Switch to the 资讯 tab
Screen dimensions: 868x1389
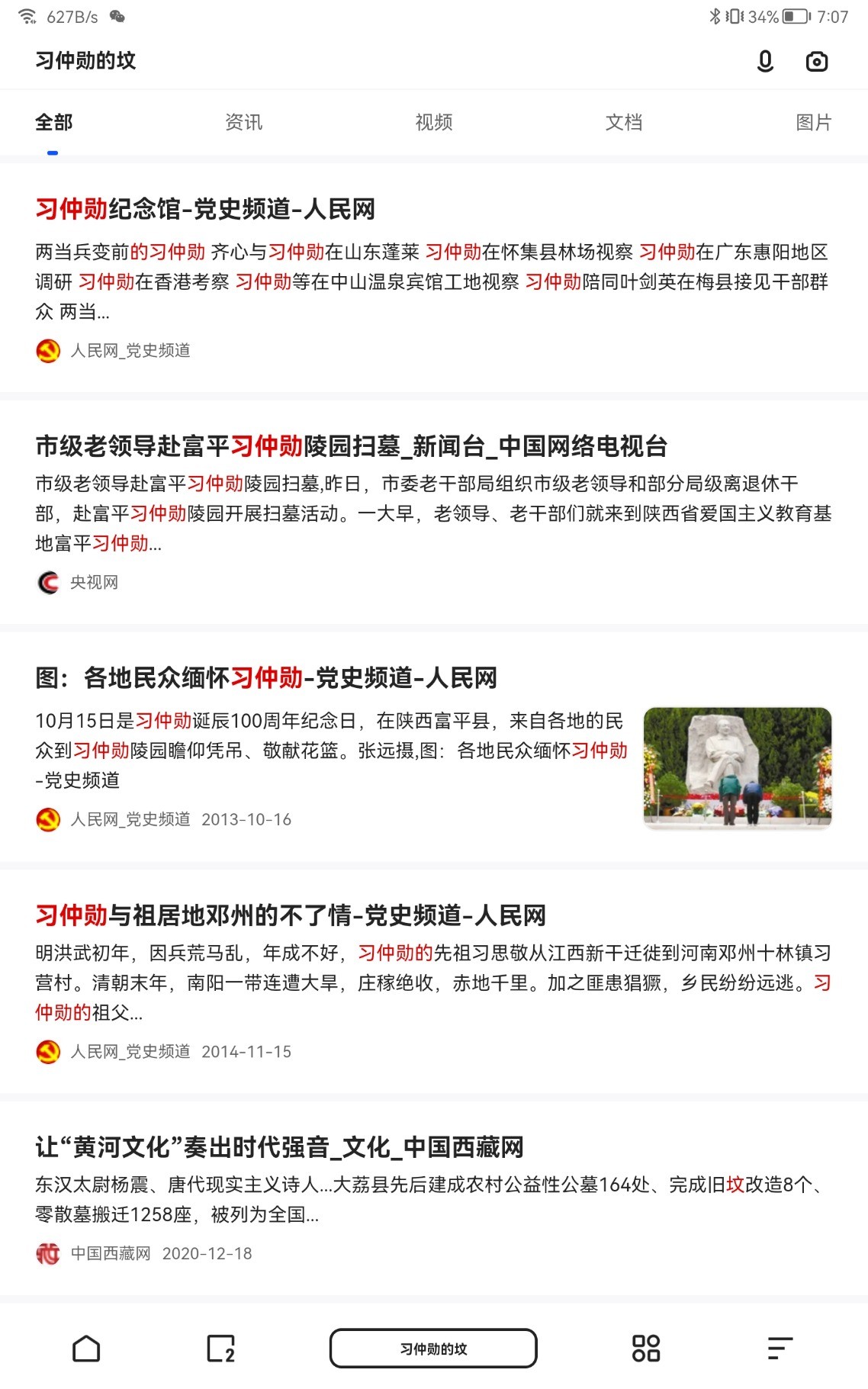243,122
